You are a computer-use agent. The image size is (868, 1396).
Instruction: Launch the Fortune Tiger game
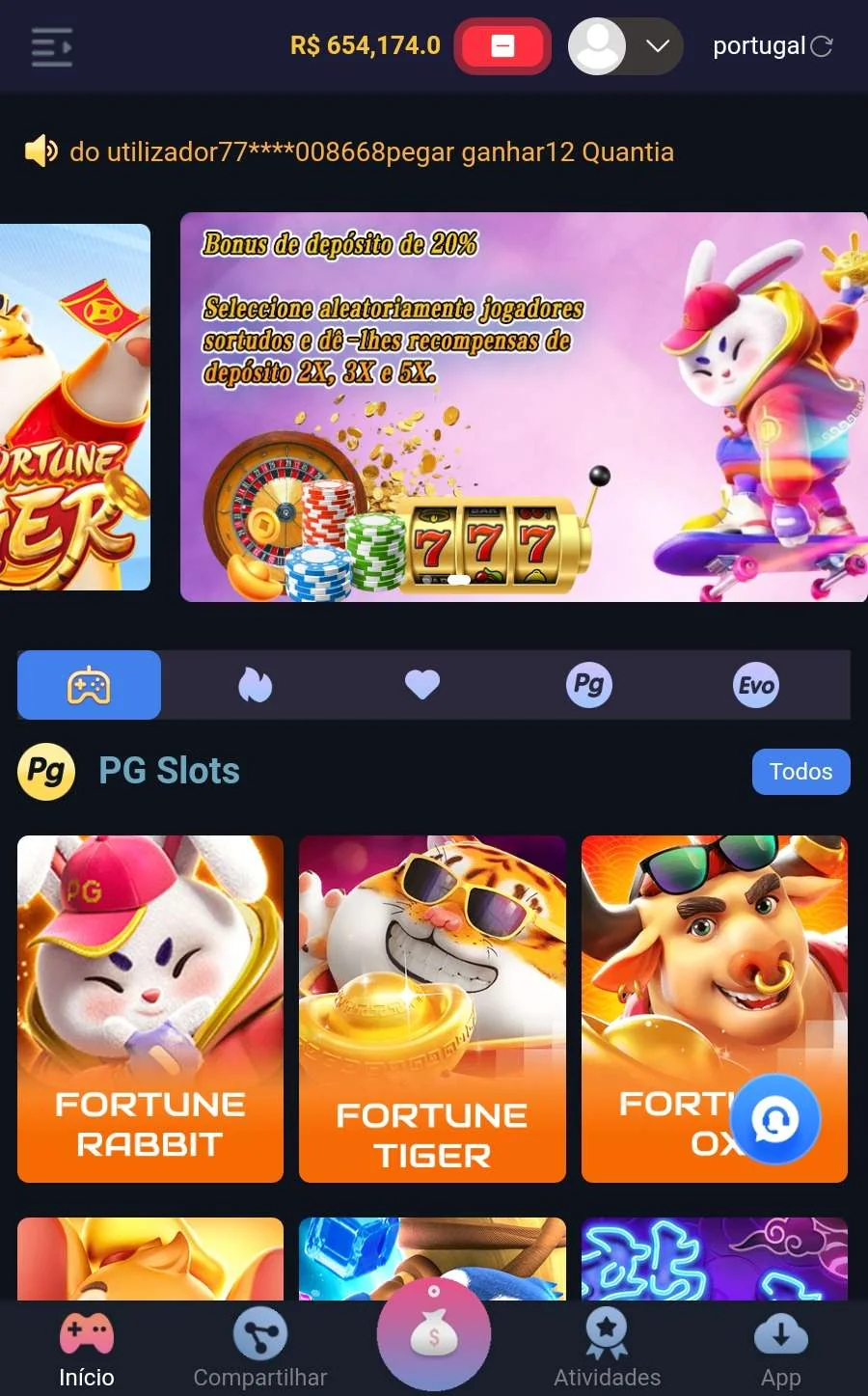point(432,1008)
